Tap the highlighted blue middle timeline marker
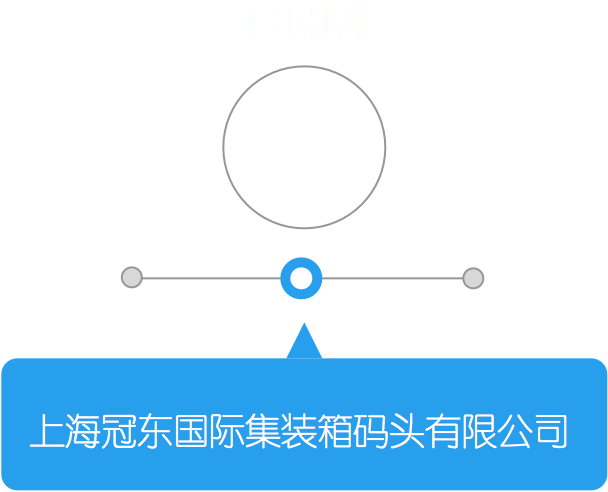 point(301,278)
